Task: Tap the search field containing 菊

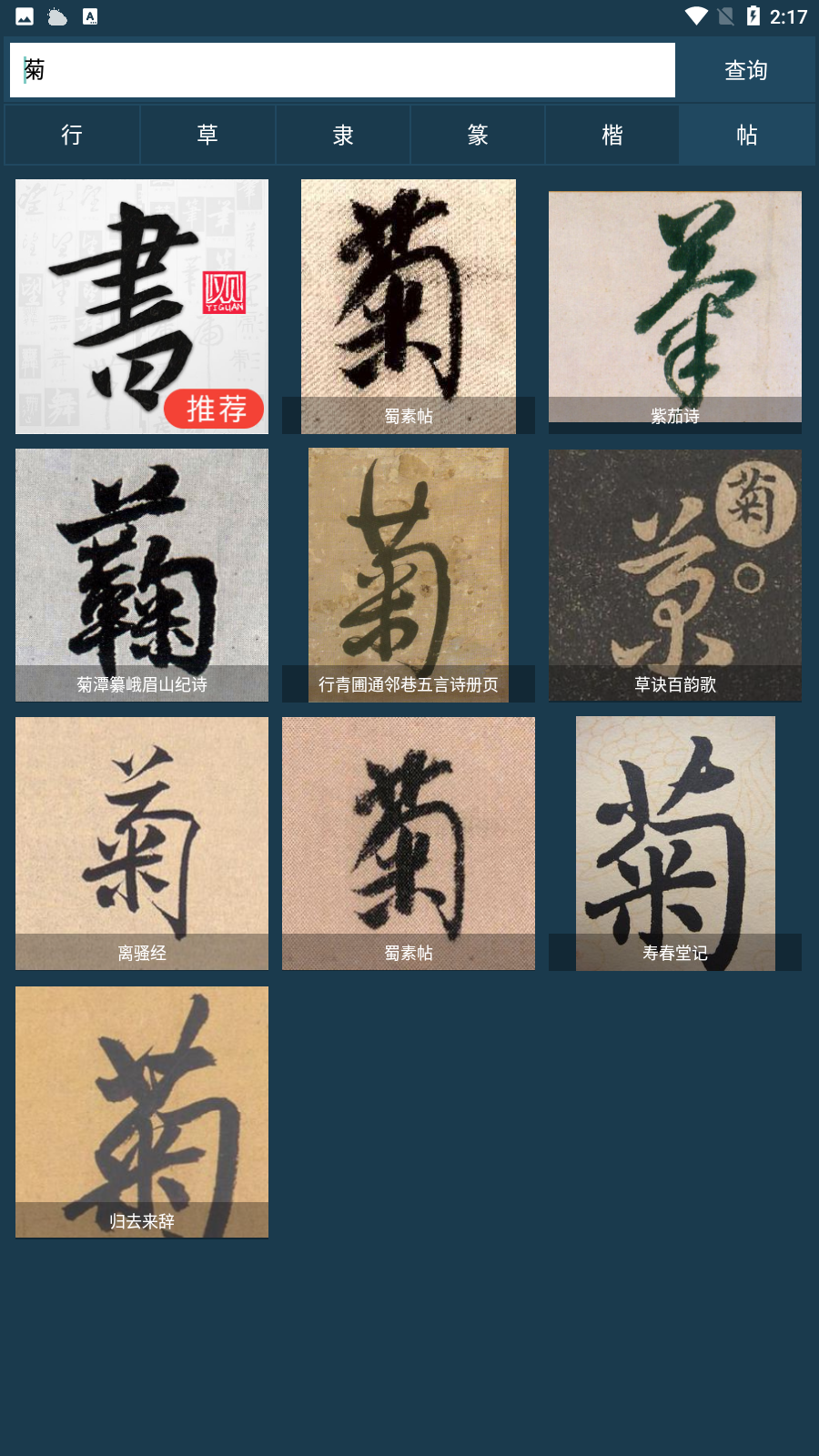Action: click(342, 70)
